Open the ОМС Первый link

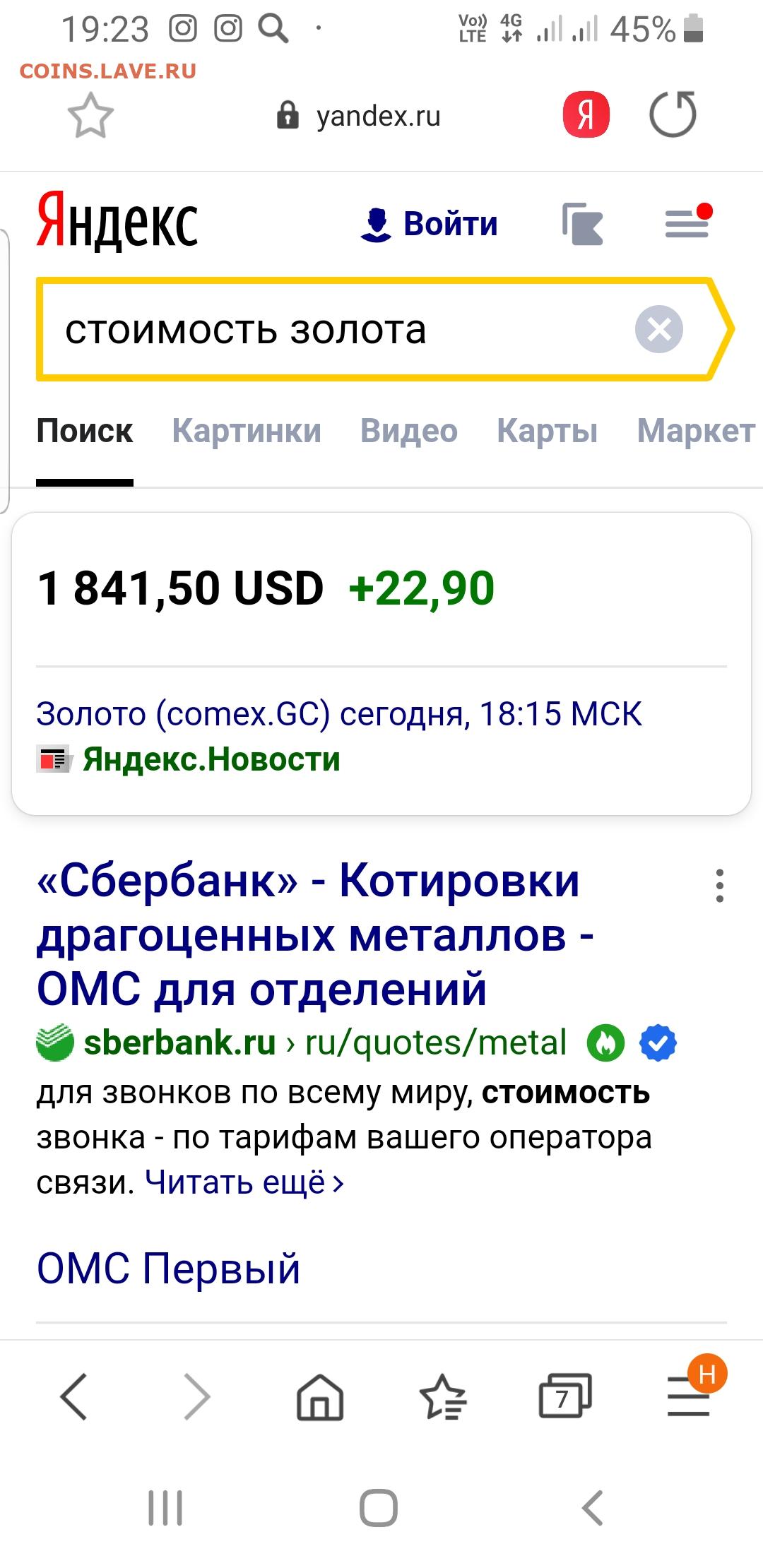click(168, 1268)
